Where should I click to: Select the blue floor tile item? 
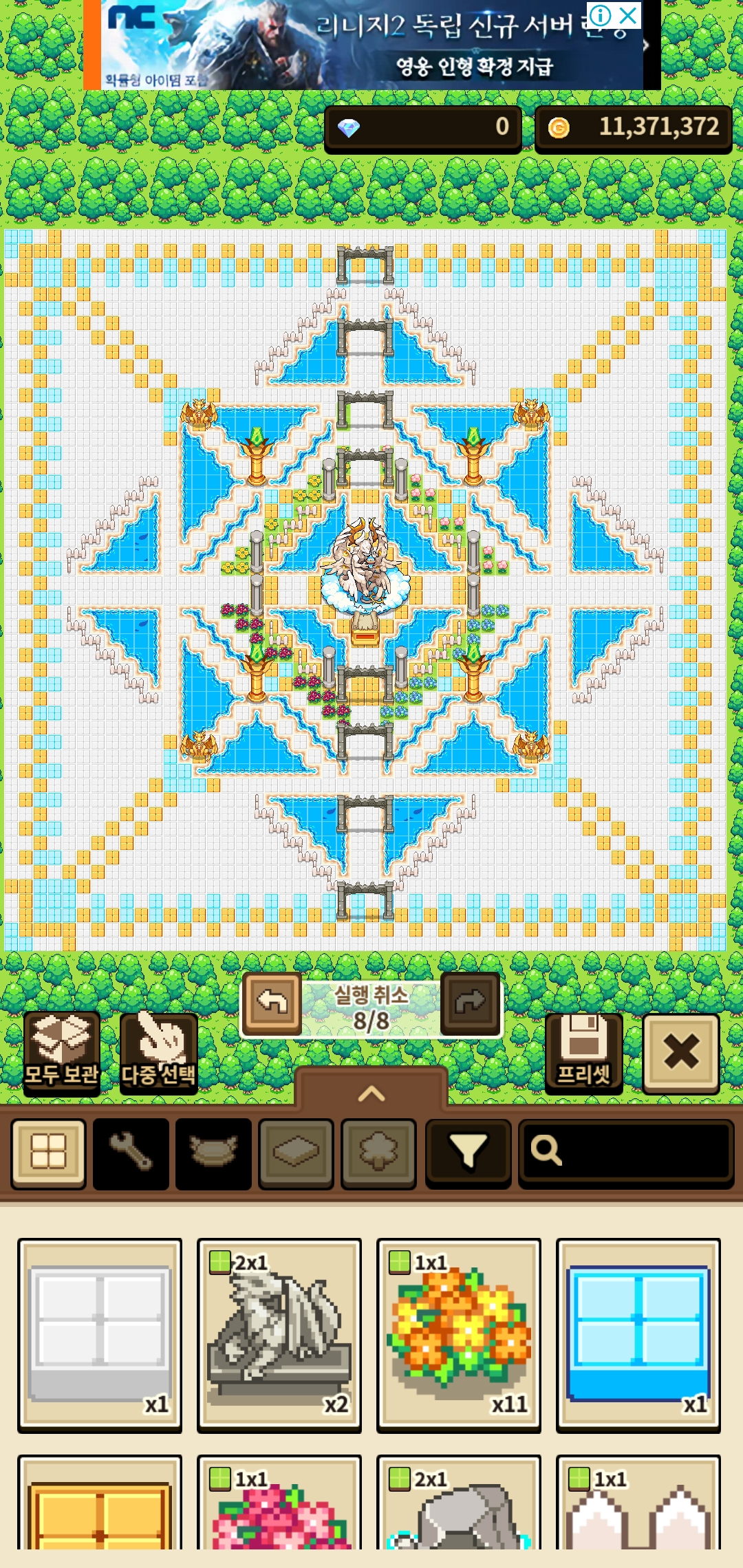(638, 1336)
